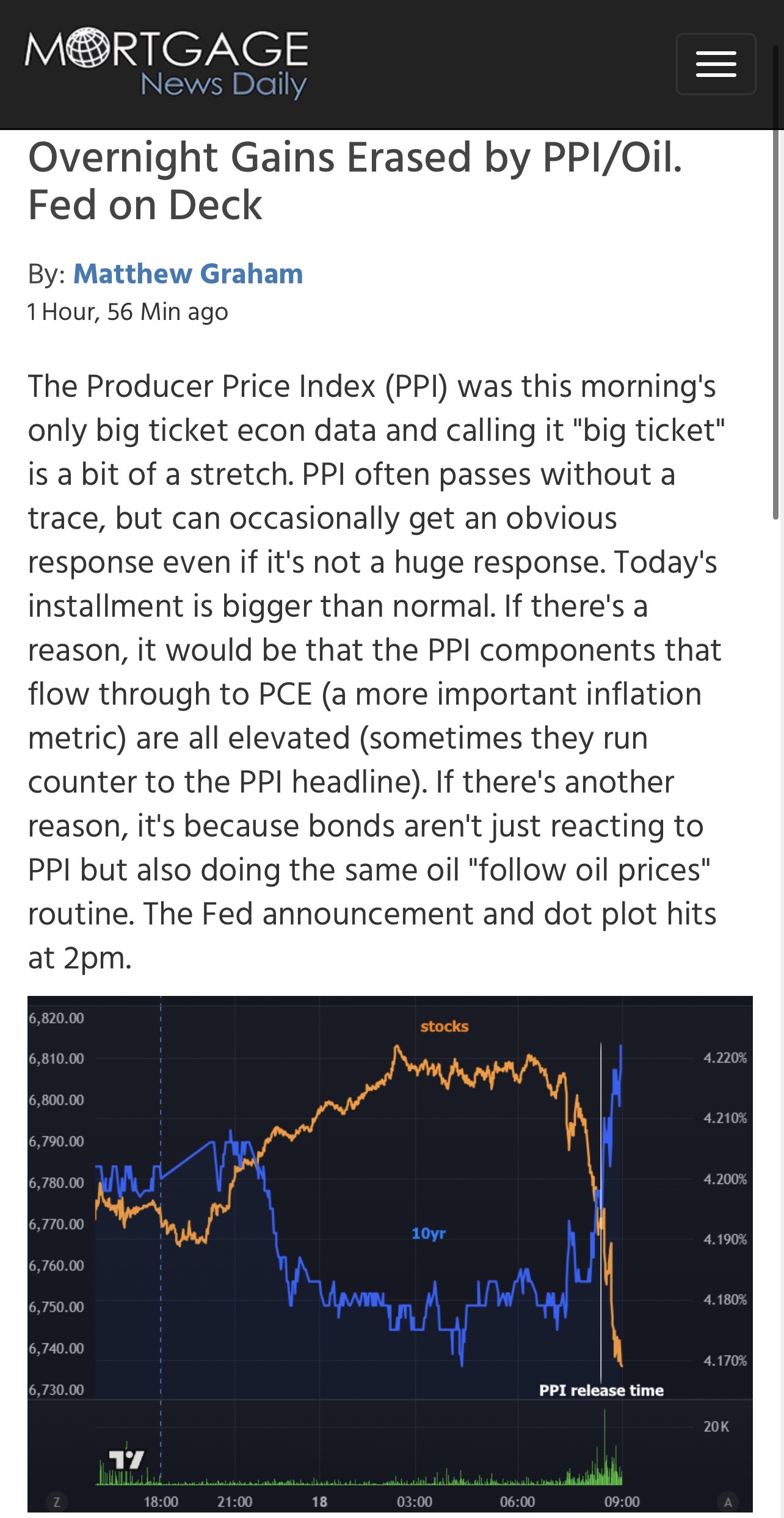The image size is (784, 1518).
Task: Open author Matthew Graham's page
Action: 188,274
